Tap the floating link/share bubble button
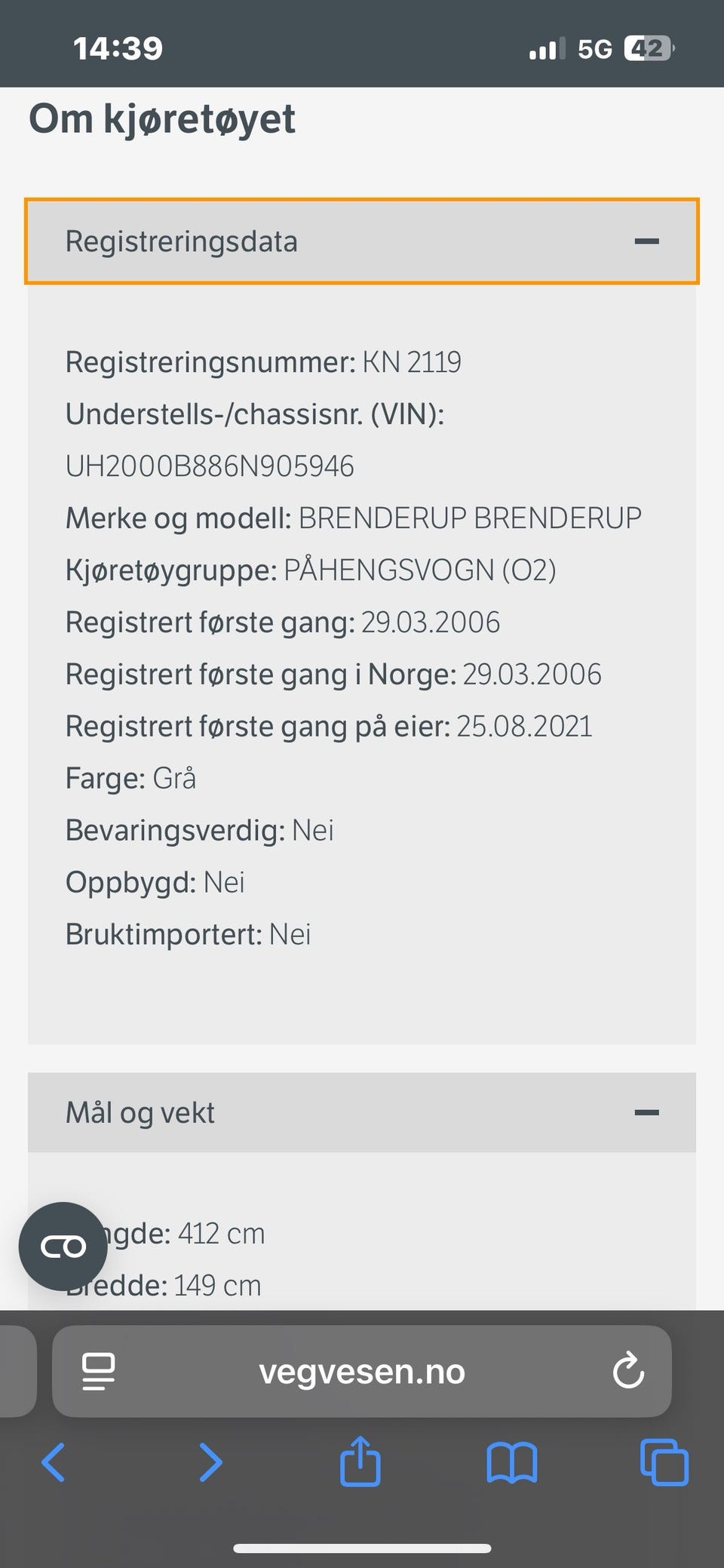Screen dimensions: 724x1568 click(x=64, y=1245)
